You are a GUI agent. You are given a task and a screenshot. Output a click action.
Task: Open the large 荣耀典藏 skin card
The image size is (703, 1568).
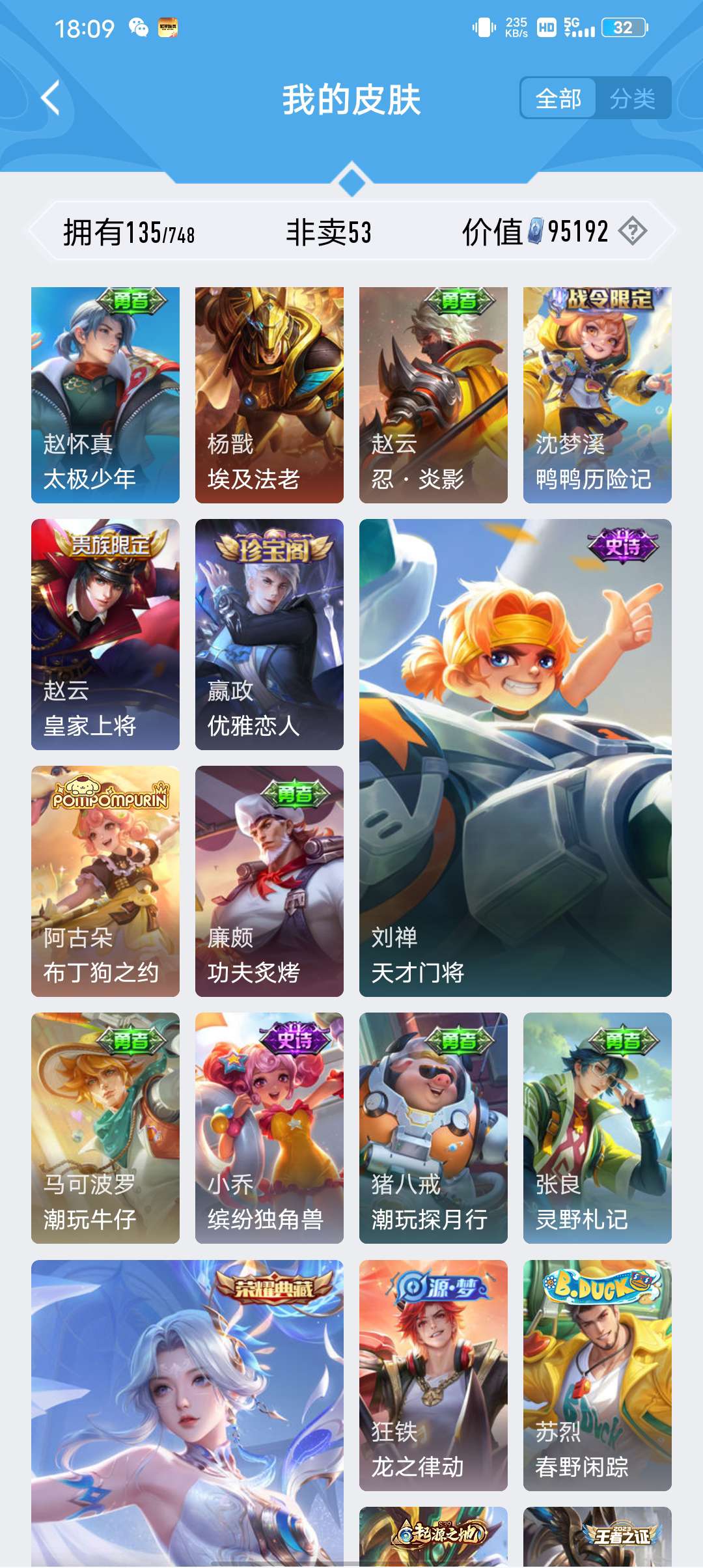[x=187, y=1413]
